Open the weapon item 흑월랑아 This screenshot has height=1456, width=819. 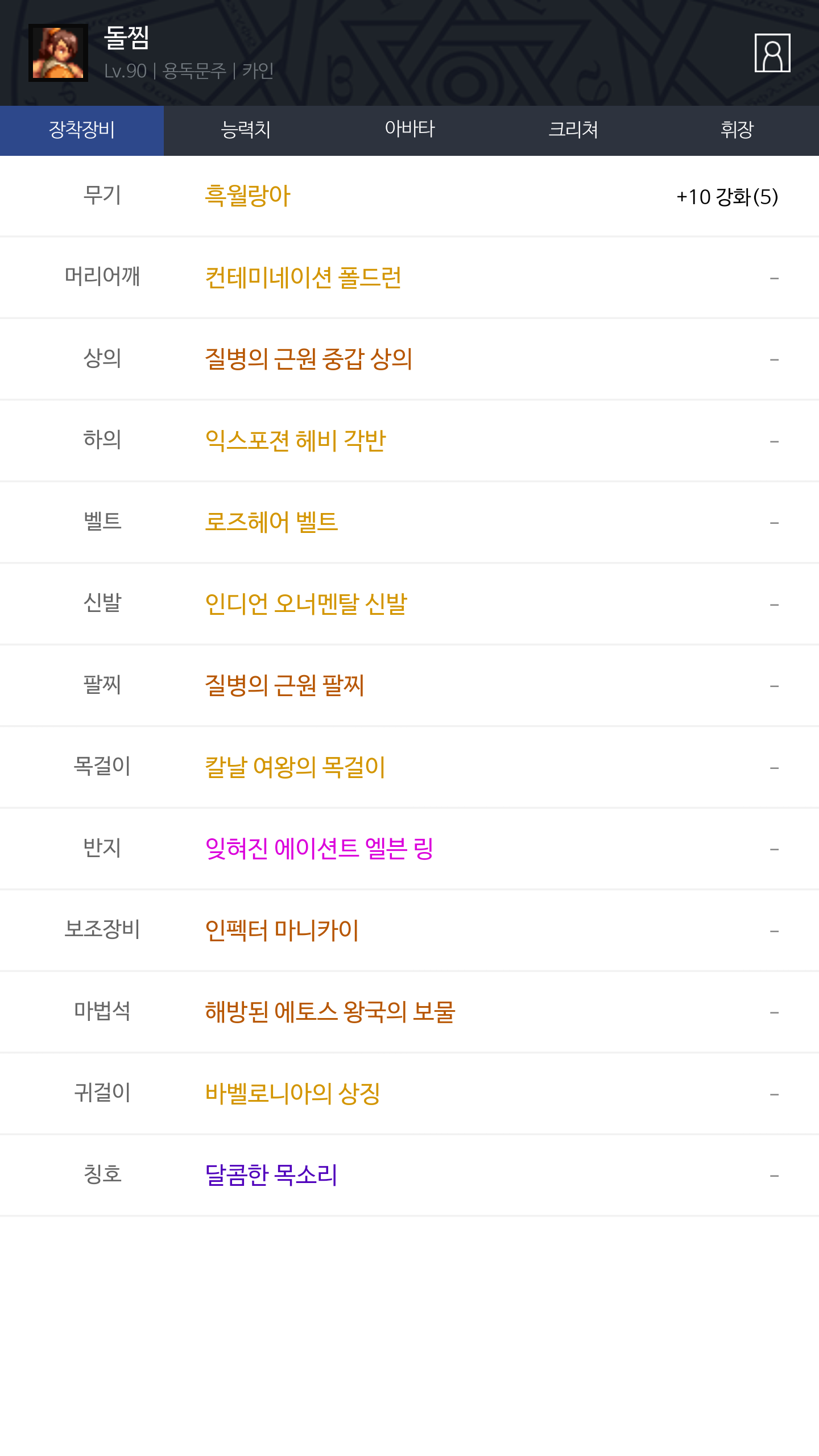point(248,196)
